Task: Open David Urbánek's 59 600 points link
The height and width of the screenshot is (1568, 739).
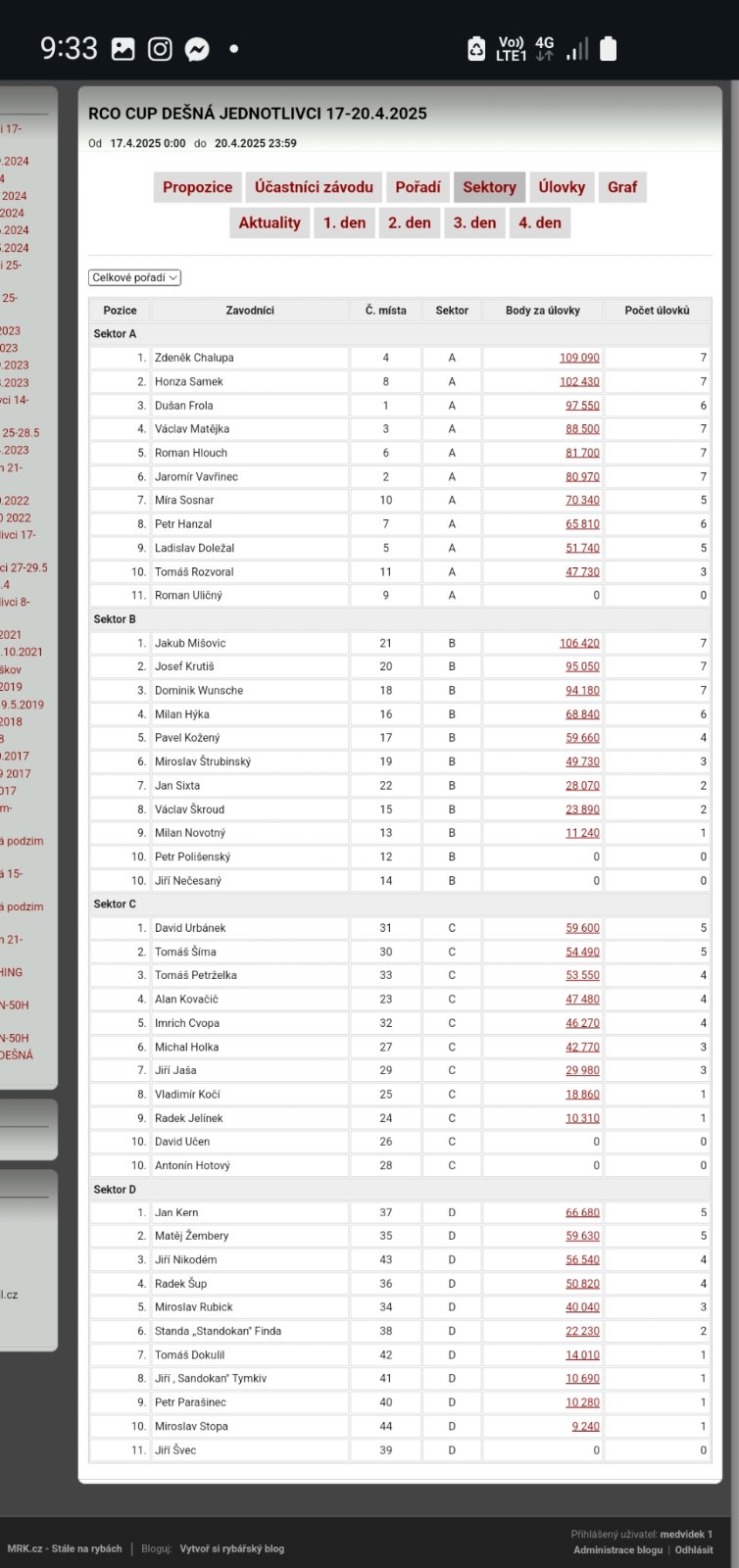Action: coord(582,927)
